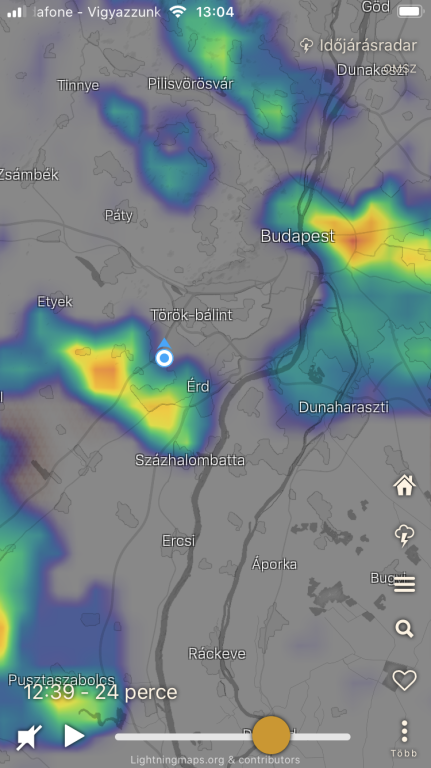
Task: Open favorites heart icon
Action: click(405, 680)
